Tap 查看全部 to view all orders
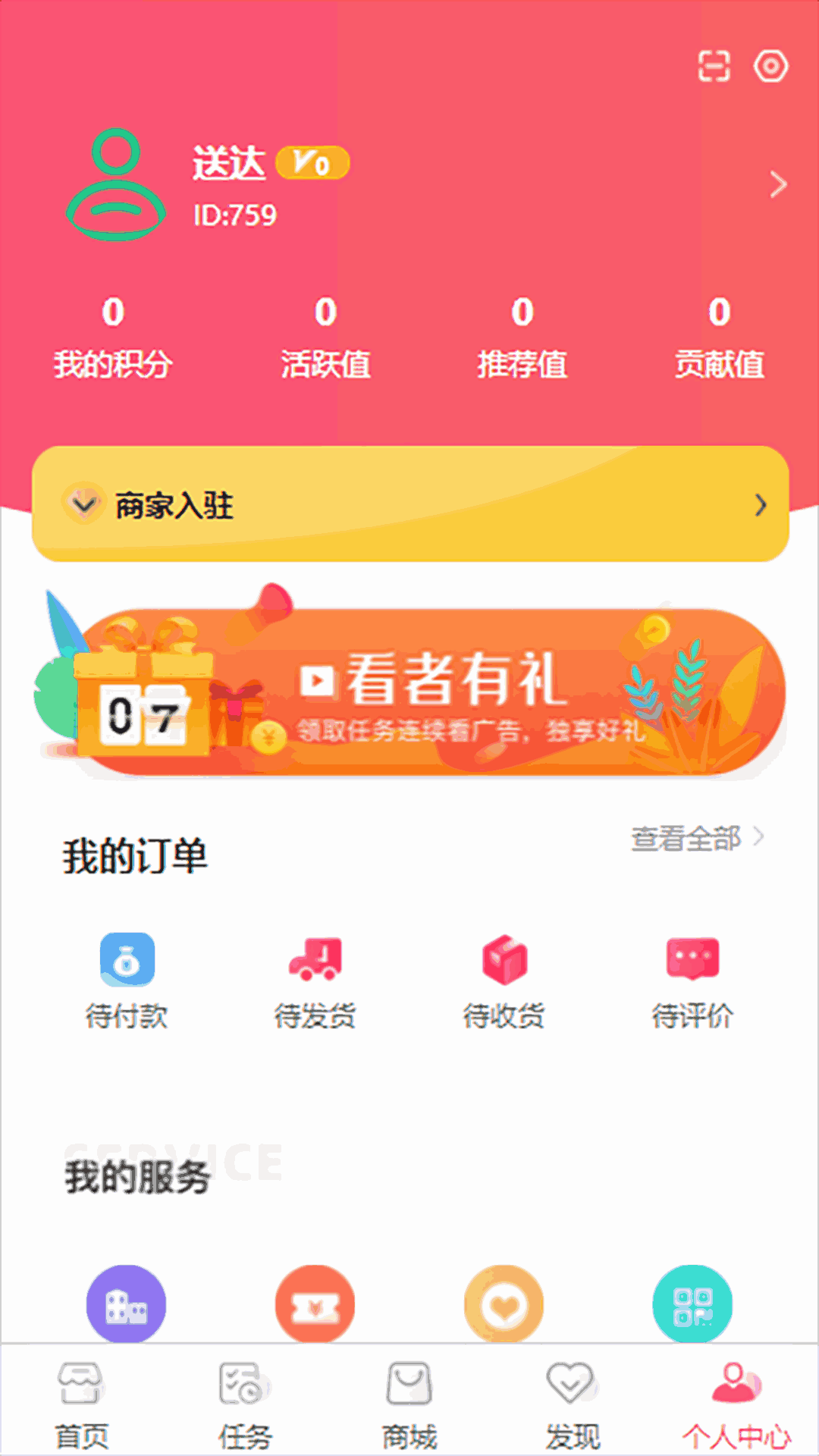 tap(696, 838)
